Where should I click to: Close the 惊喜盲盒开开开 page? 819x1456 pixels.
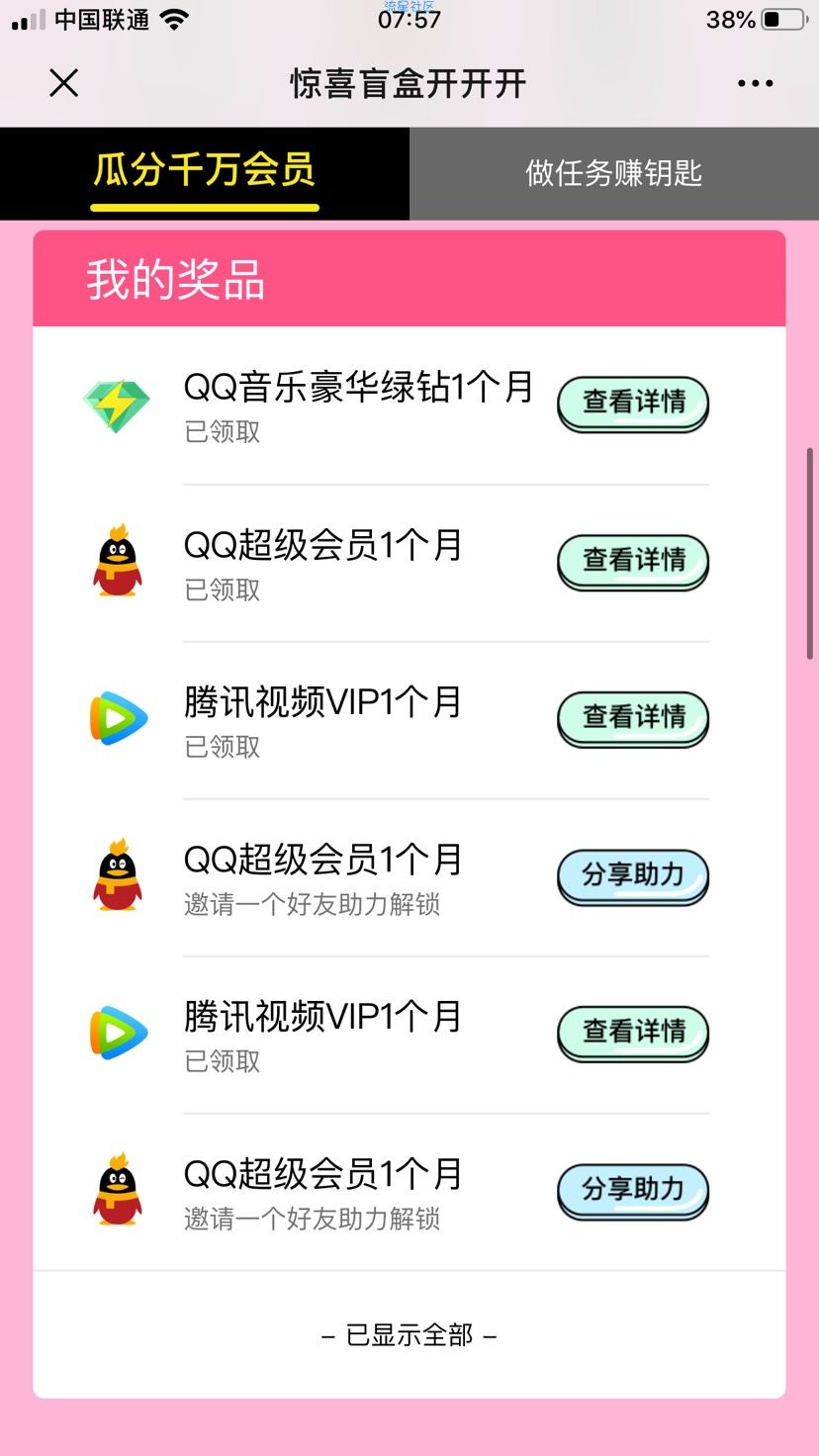pyautogui.click(x=63, y=83)
